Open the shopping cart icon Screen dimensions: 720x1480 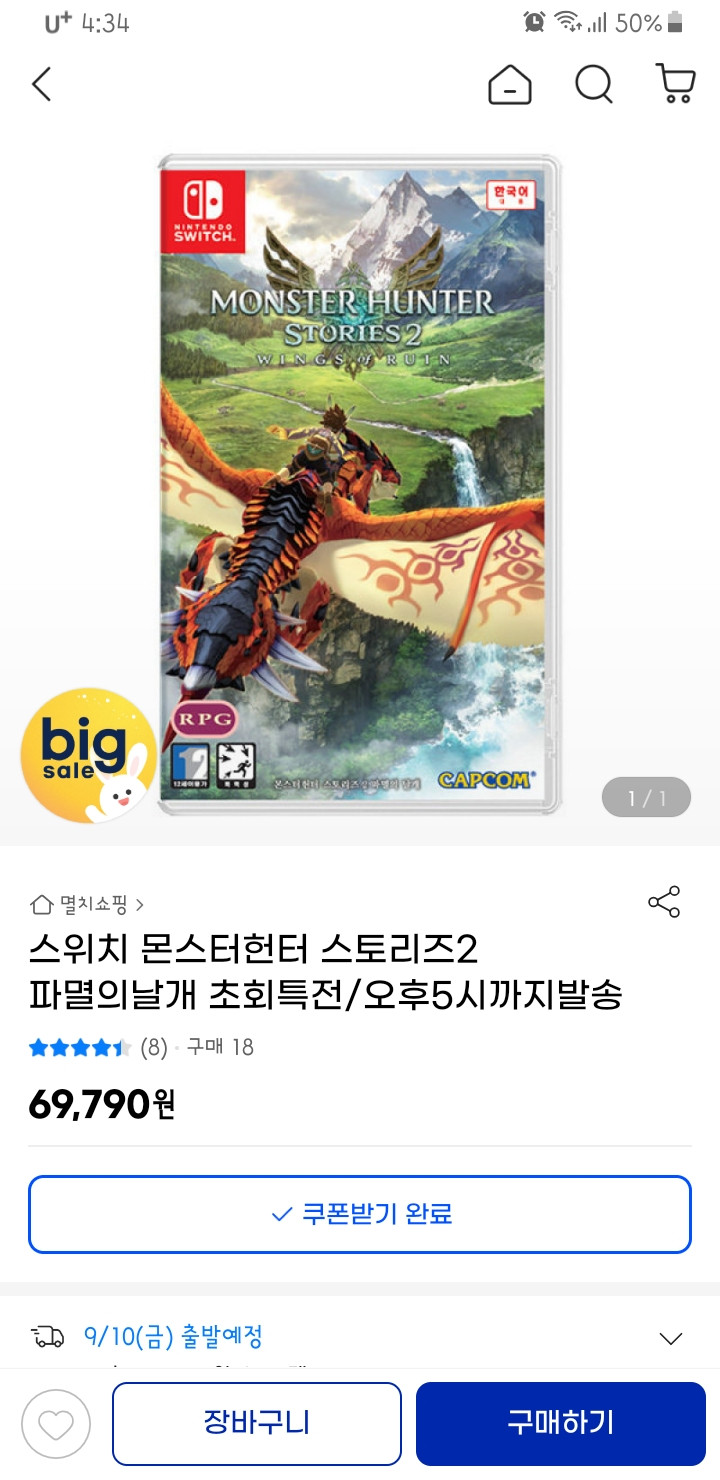coord(676,85)
